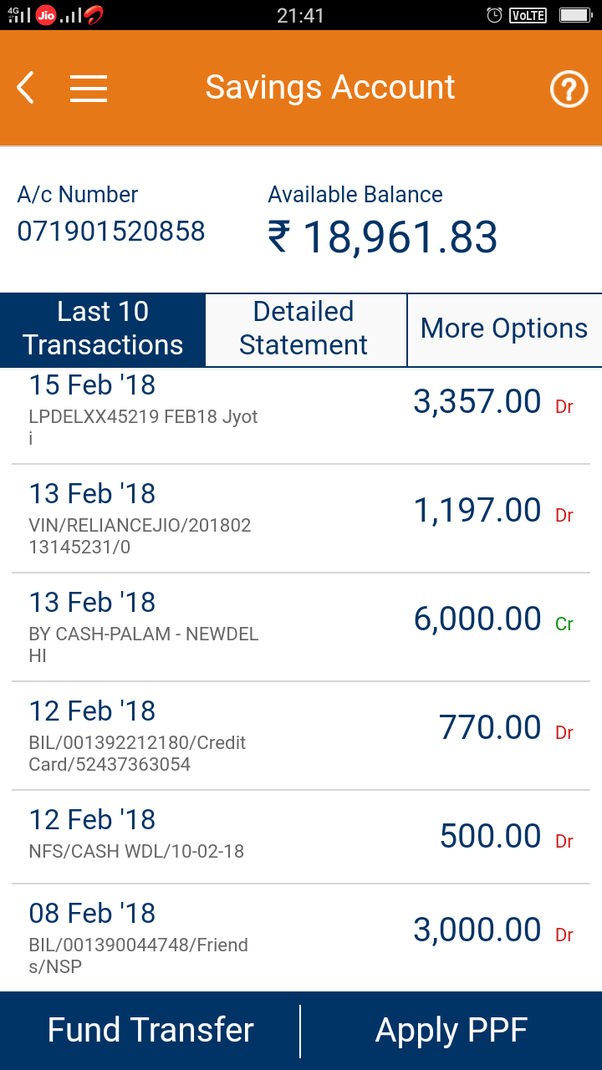Tap the Fund Transfer button

click(x=150, y=1030)
